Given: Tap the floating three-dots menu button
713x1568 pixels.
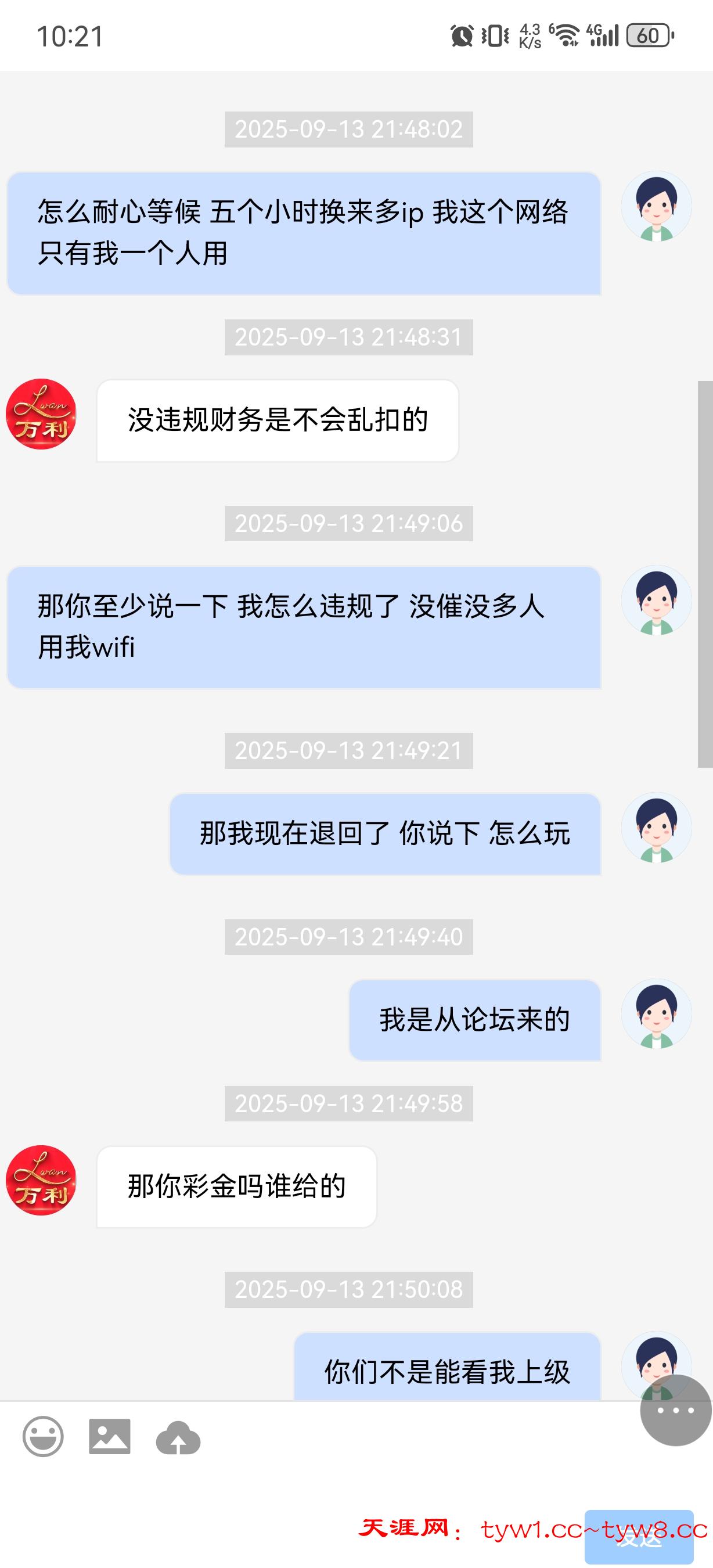Looking at the screenshot, I should pyautogui.click(x=675, y=1409).
